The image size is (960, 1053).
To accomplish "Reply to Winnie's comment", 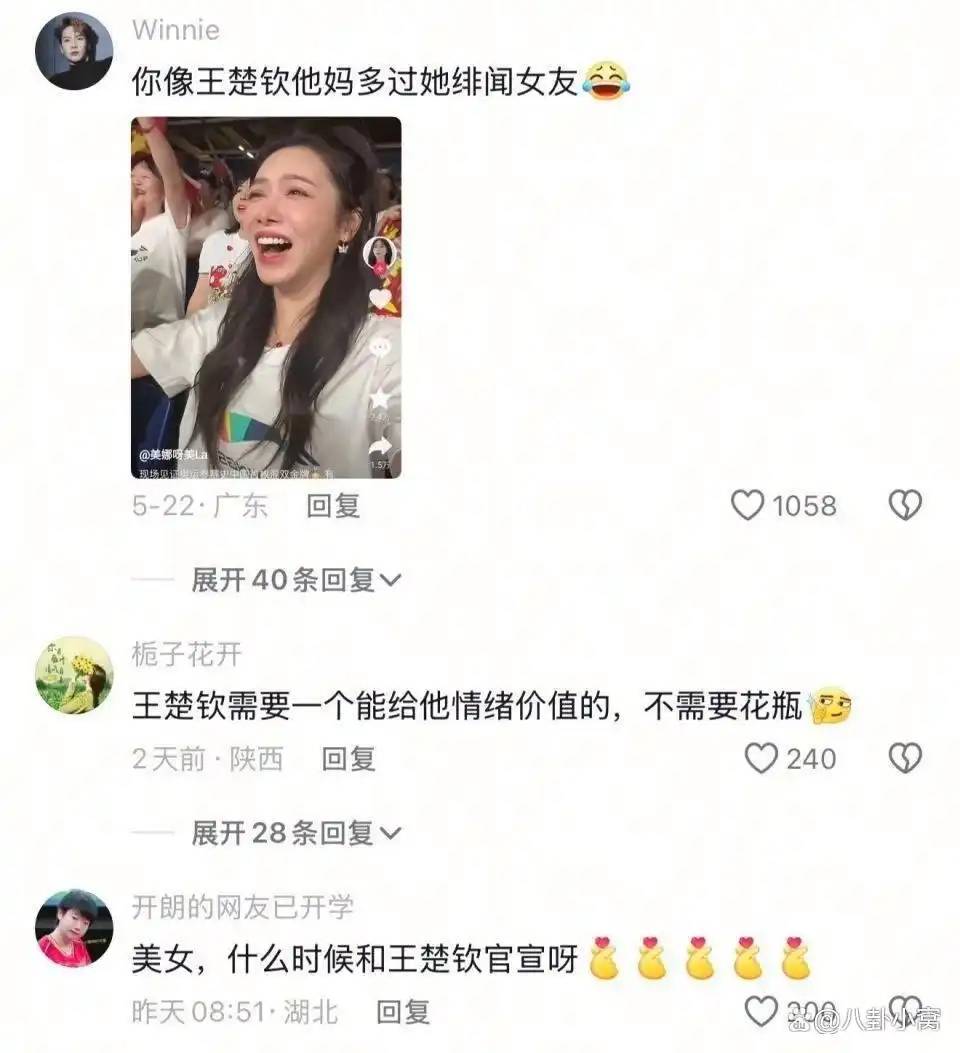I will pyautogui.click(x=333, y=506).
